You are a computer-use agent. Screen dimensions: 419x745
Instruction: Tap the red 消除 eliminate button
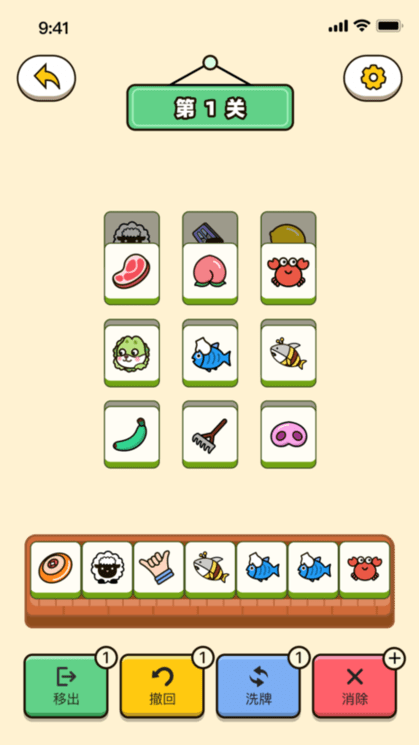(x=354, y=686)
